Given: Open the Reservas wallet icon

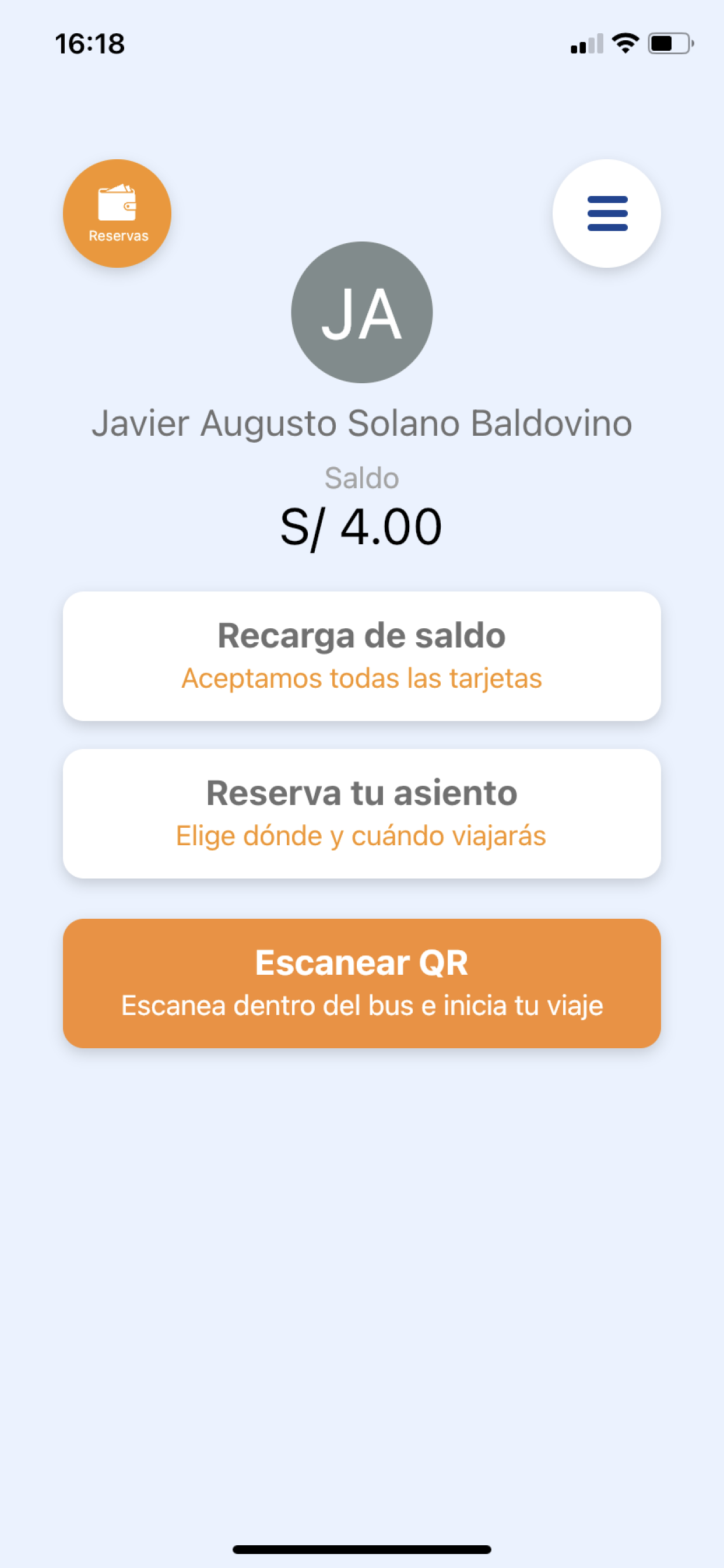Looking at the screenshot, I should (116, 213).
